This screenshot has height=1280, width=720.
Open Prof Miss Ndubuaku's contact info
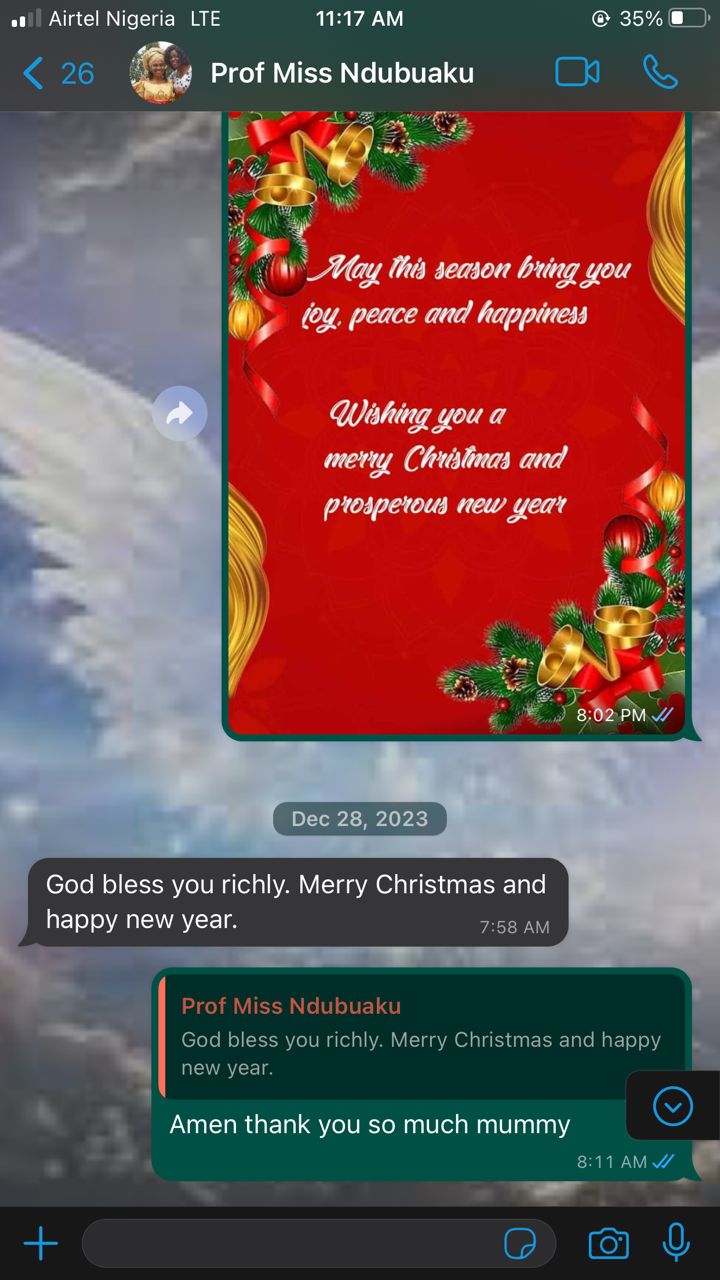click(x=341, y=73)
